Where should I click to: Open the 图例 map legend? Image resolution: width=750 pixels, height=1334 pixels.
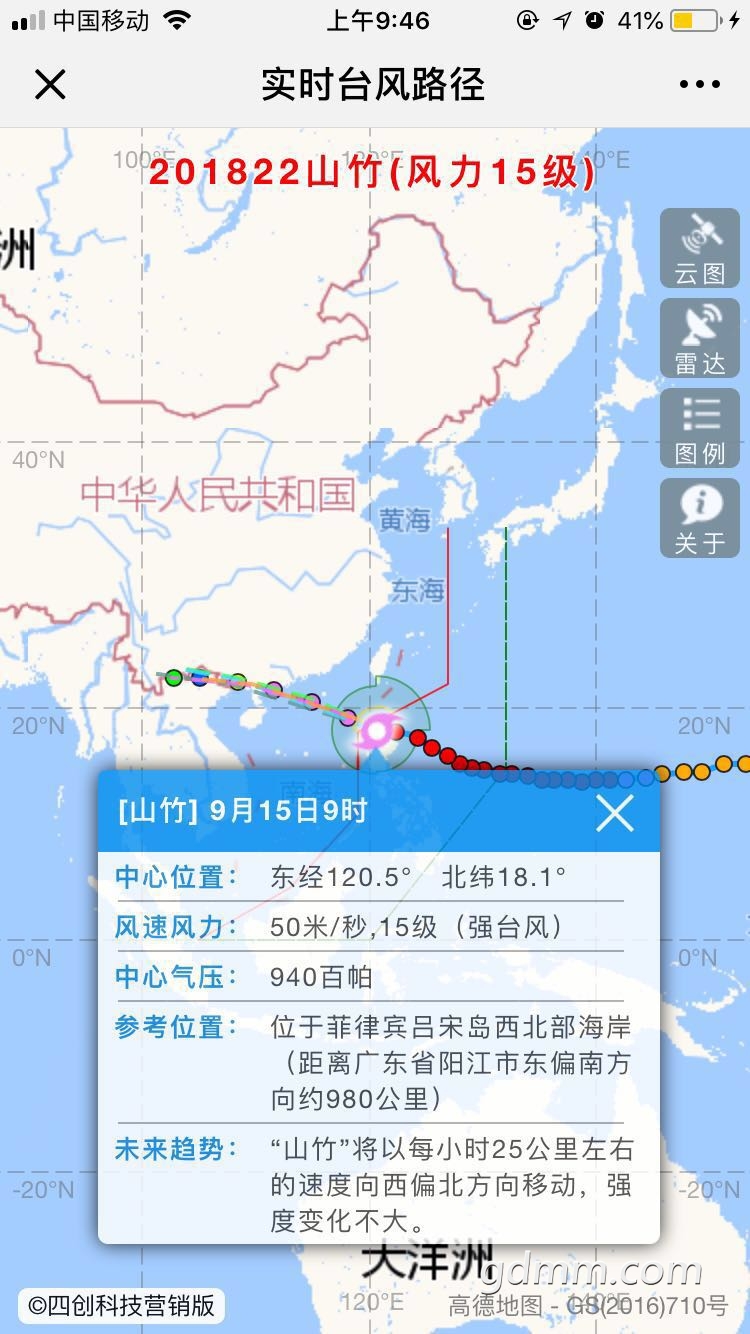pos(699,428)
